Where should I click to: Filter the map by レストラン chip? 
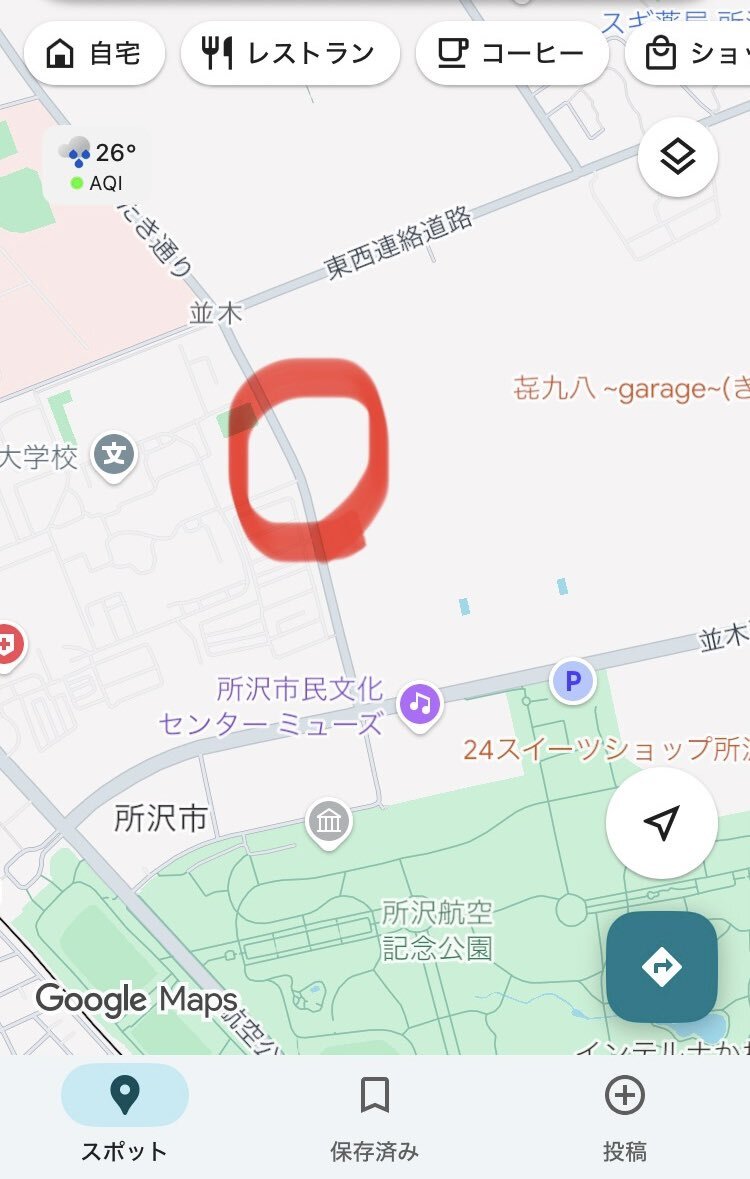click(x=290, y=53)
